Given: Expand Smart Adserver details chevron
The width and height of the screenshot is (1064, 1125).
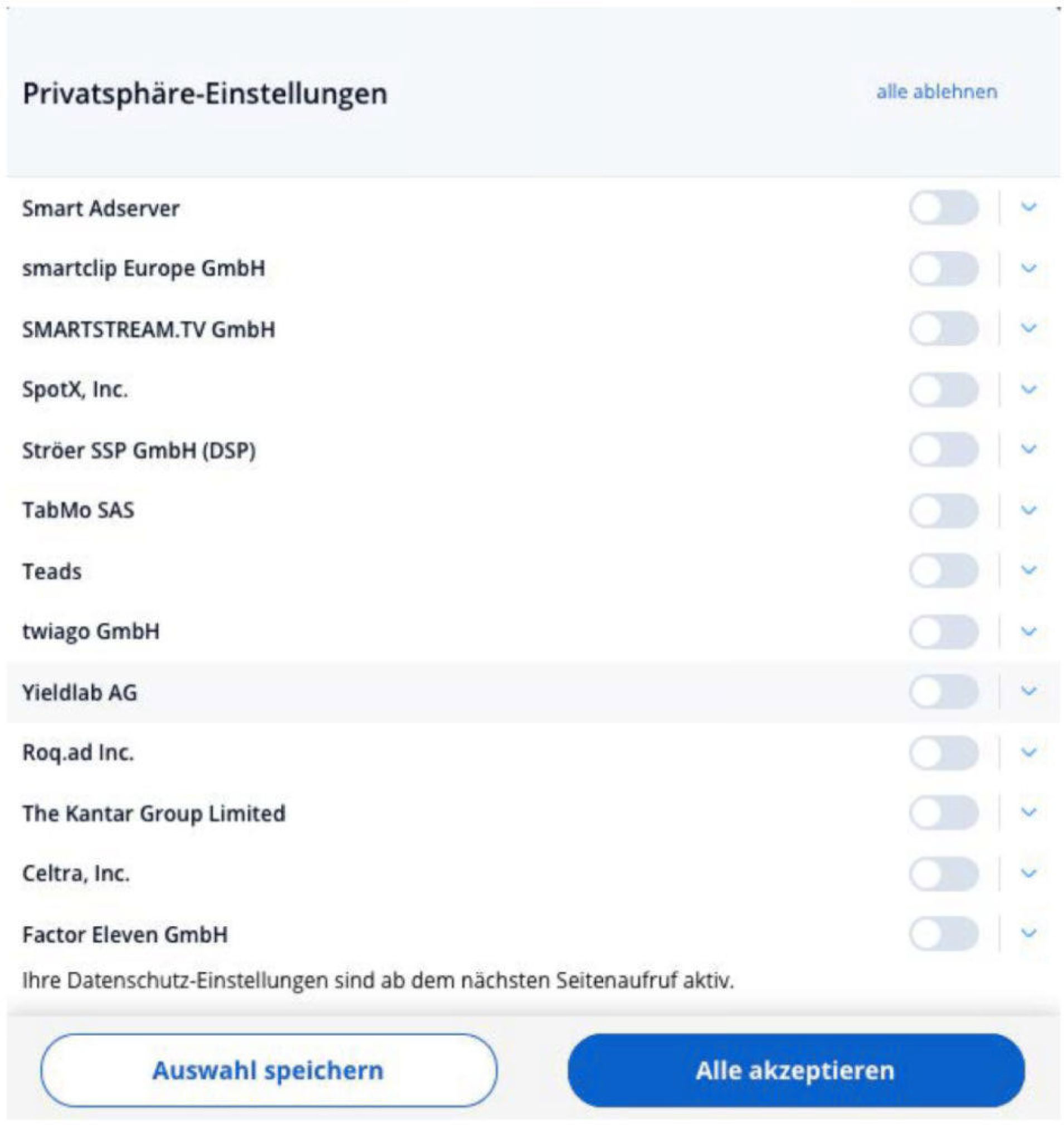Looking at the screenshot, I should (x=1029, y=208).
